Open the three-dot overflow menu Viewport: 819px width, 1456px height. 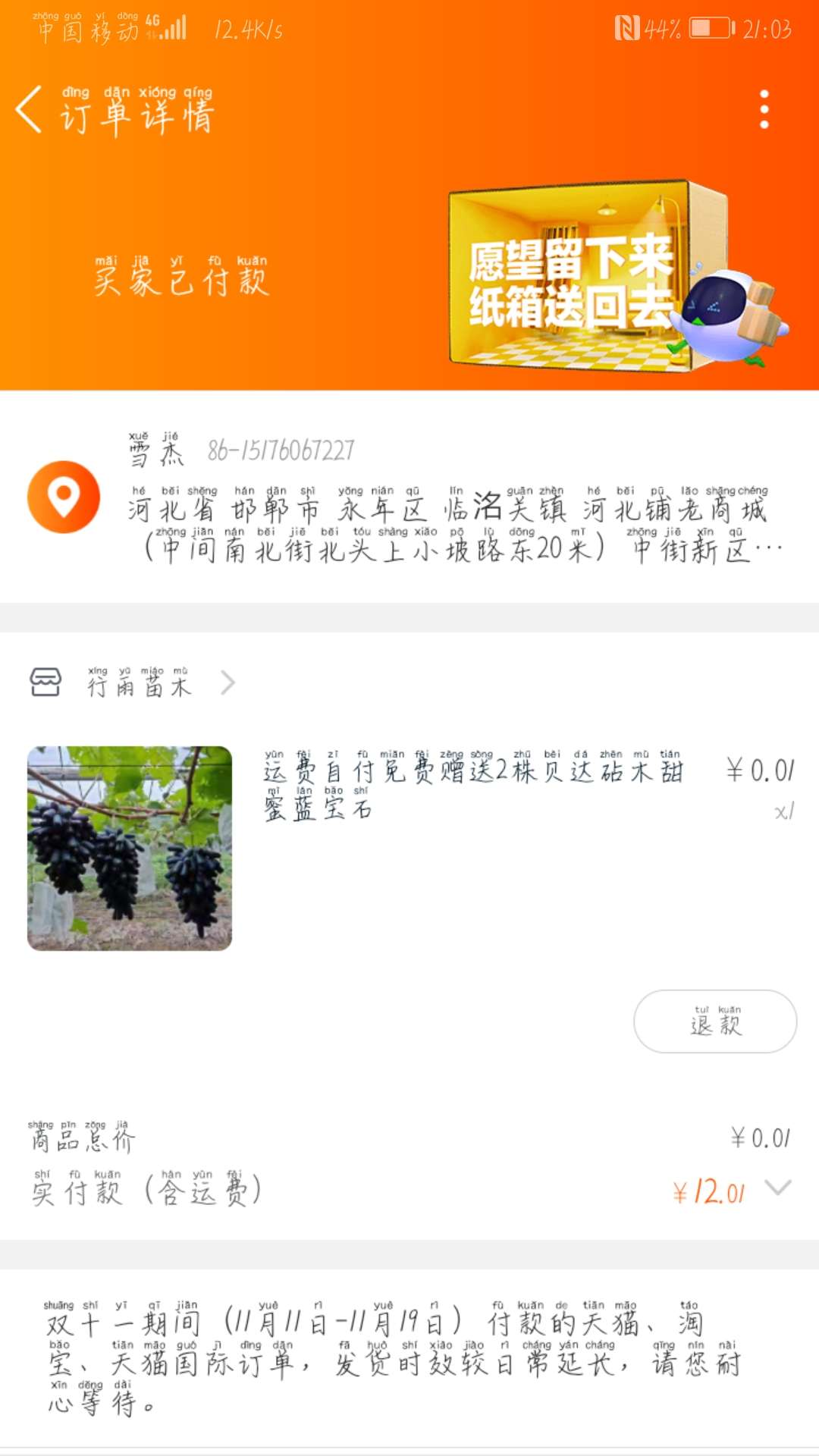[x=764, y=110]
